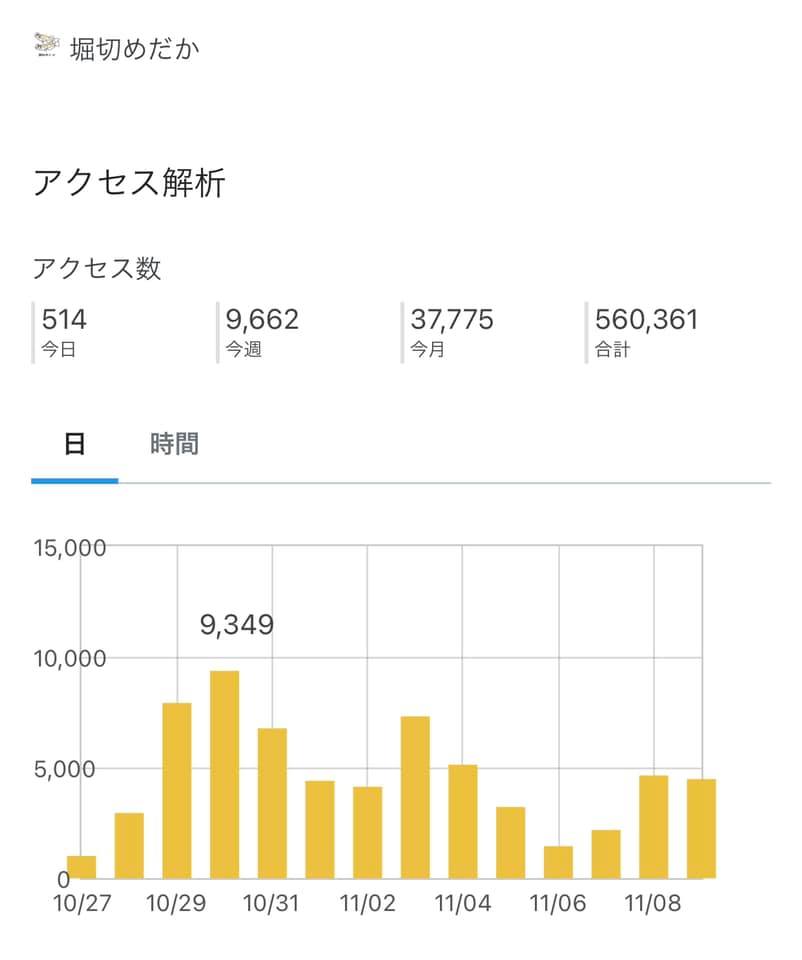This screenshot has height=960, width=802.
Task: Click the 今日 access count 514
Action: pos(64,318)
